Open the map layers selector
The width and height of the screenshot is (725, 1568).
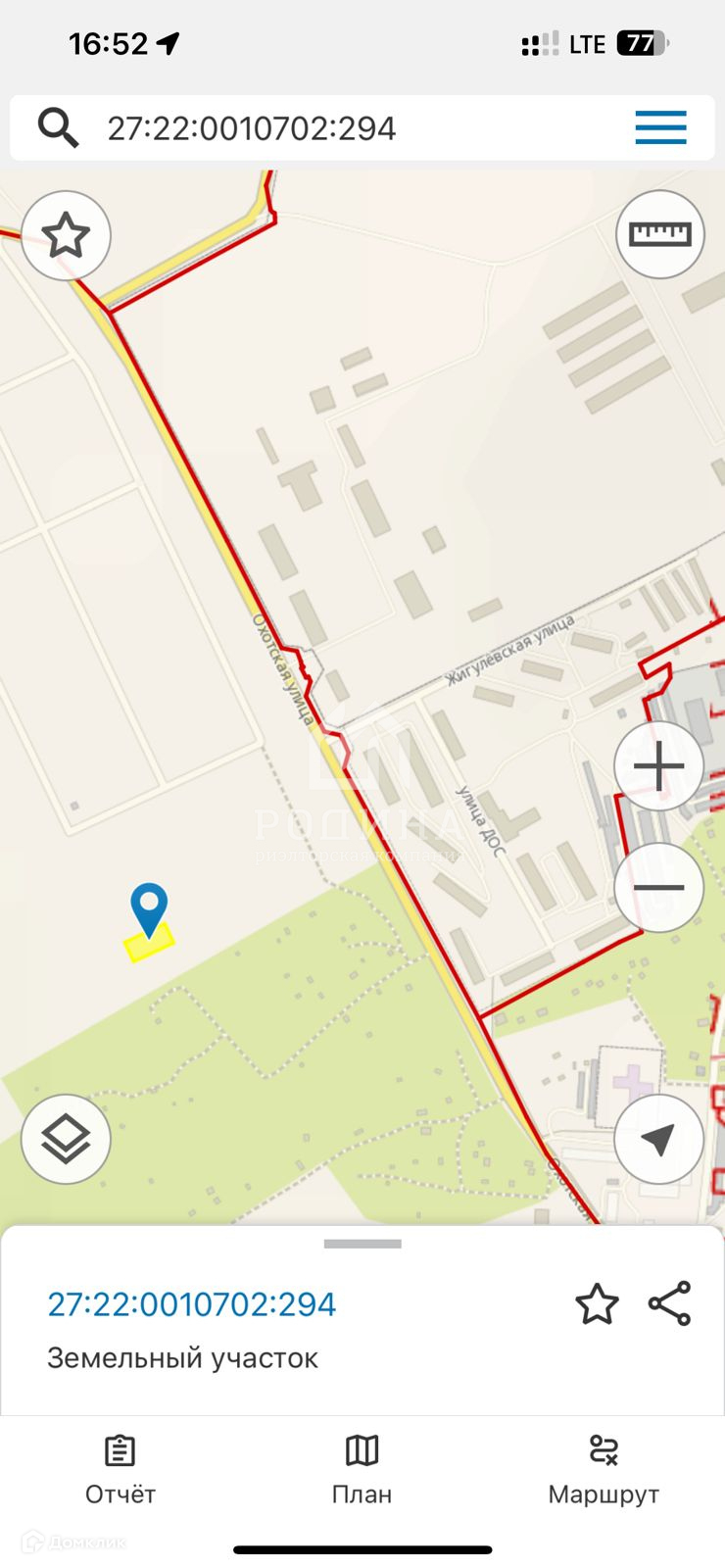click(66, 1139)
